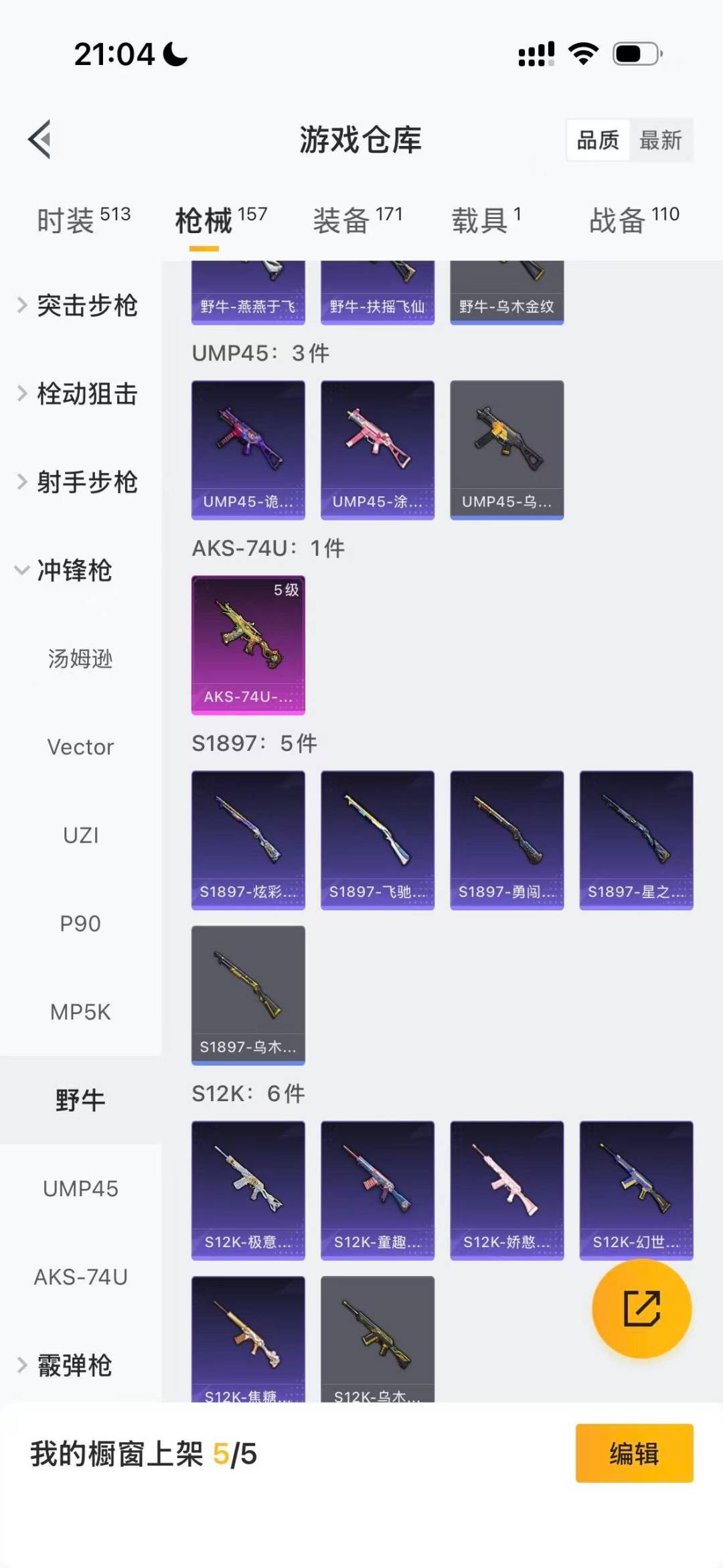The image size is (723, 1568).
Task: Open the level 5 AKS-74U skin
Action: [x=248, y=644]
